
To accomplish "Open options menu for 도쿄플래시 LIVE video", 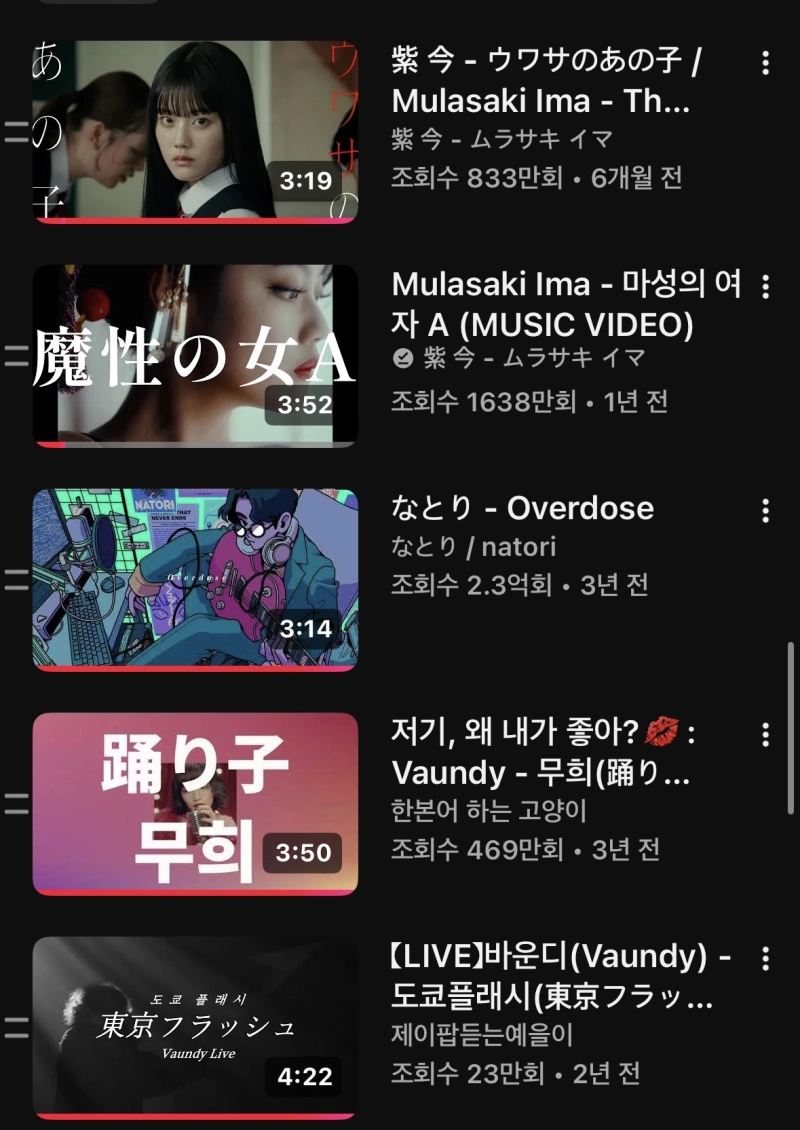I will (765, 959).
